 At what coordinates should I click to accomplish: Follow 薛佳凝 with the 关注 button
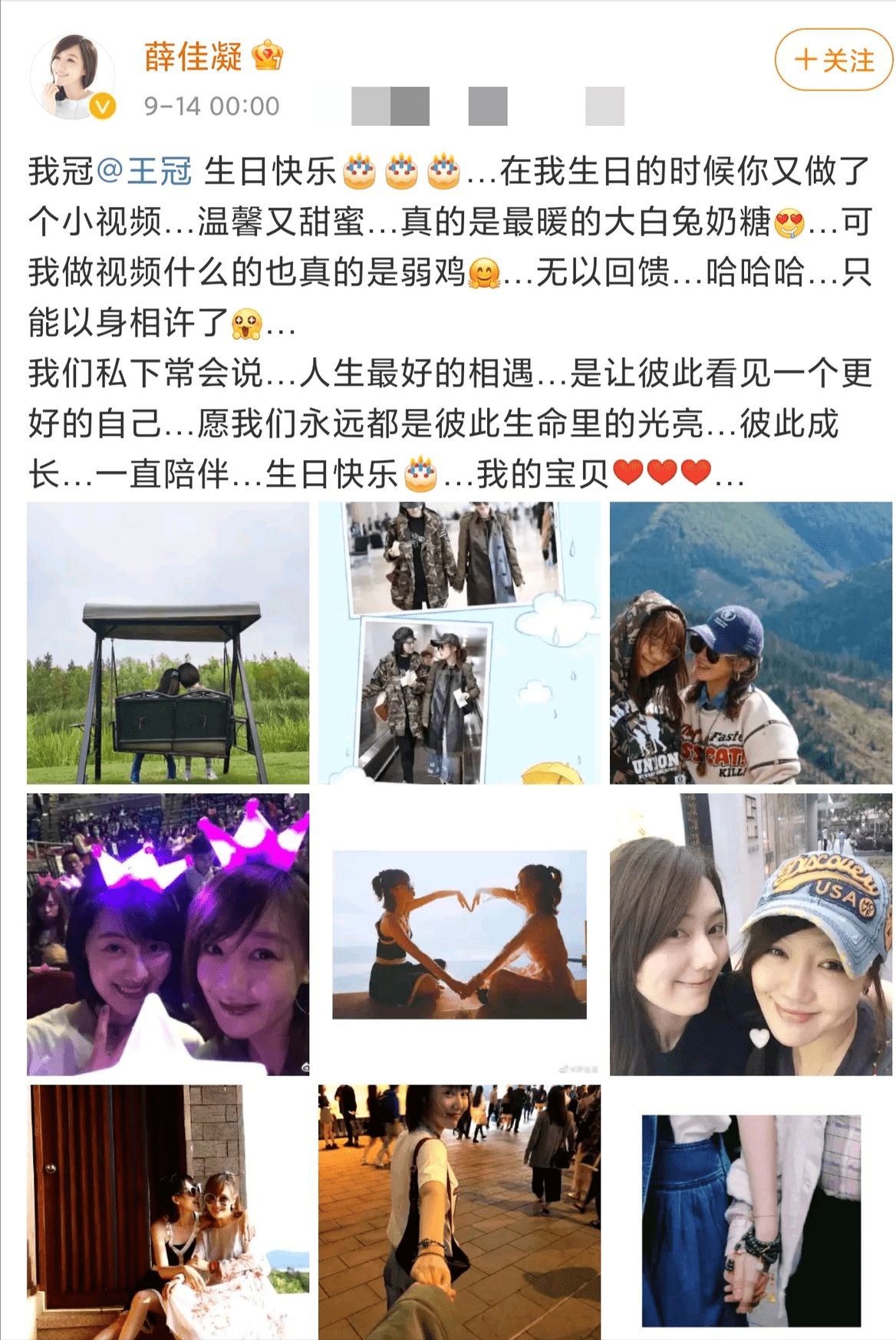834,60
